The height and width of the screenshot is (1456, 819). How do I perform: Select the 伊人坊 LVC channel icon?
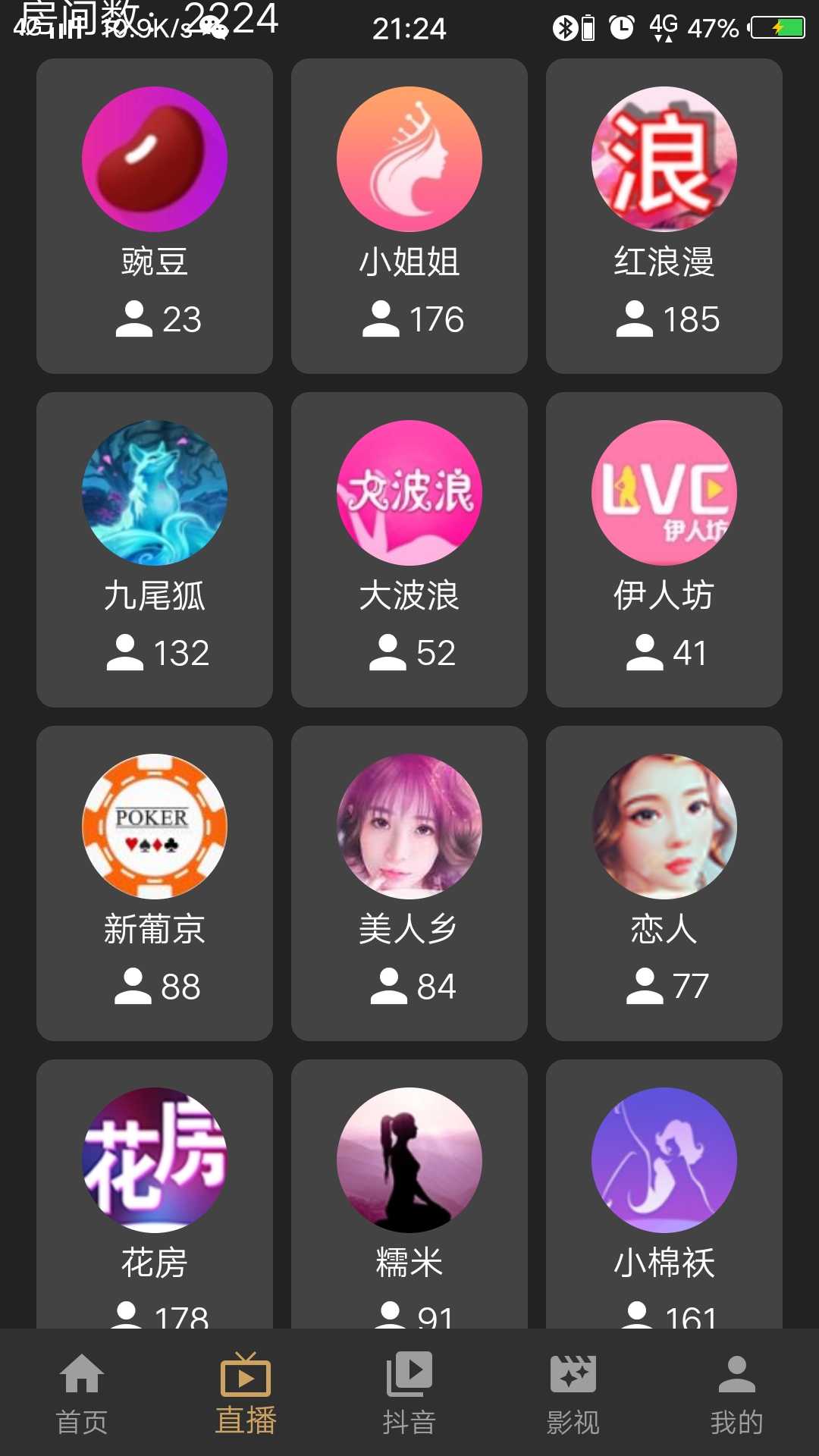click(x=664, y=491)
